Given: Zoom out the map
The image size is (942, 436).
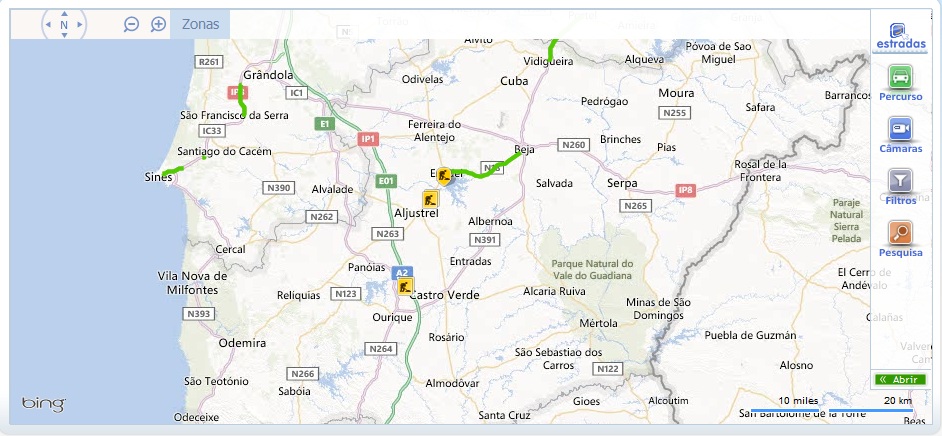Looking at the screenshot, I should click(x=131, y=24).
